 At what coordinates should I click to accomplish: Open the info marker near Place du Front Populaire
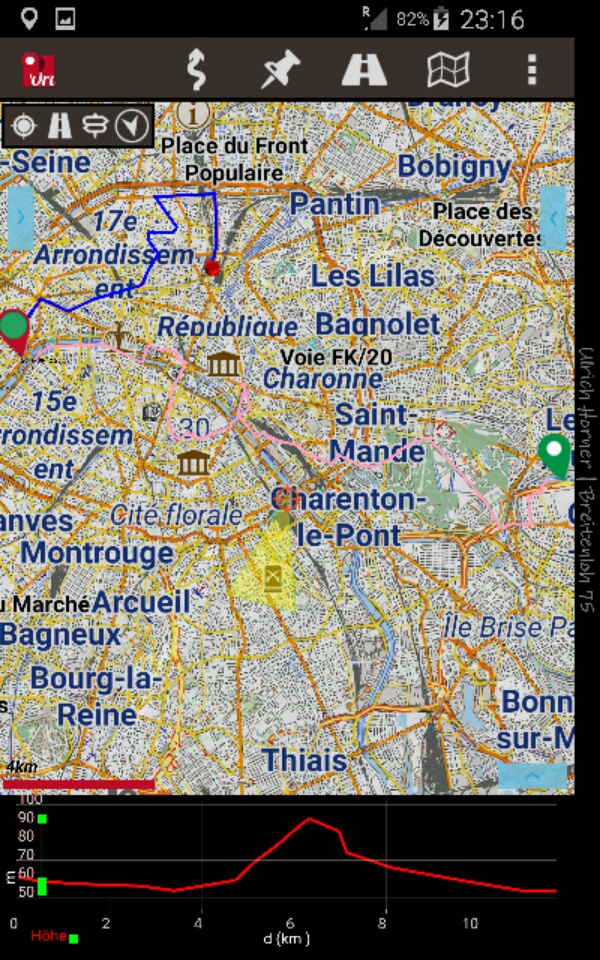click(193, 114)
